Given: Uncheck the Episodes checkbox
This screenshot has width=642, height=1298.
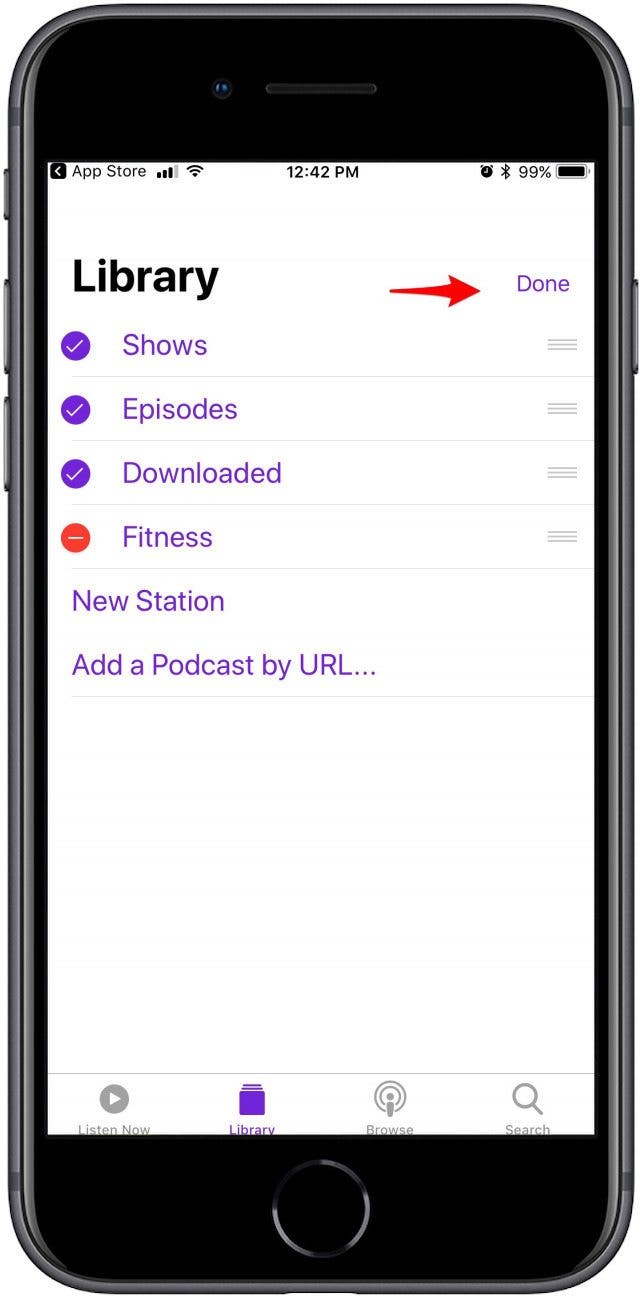Looking at the screenshot, I should [76, 410].
